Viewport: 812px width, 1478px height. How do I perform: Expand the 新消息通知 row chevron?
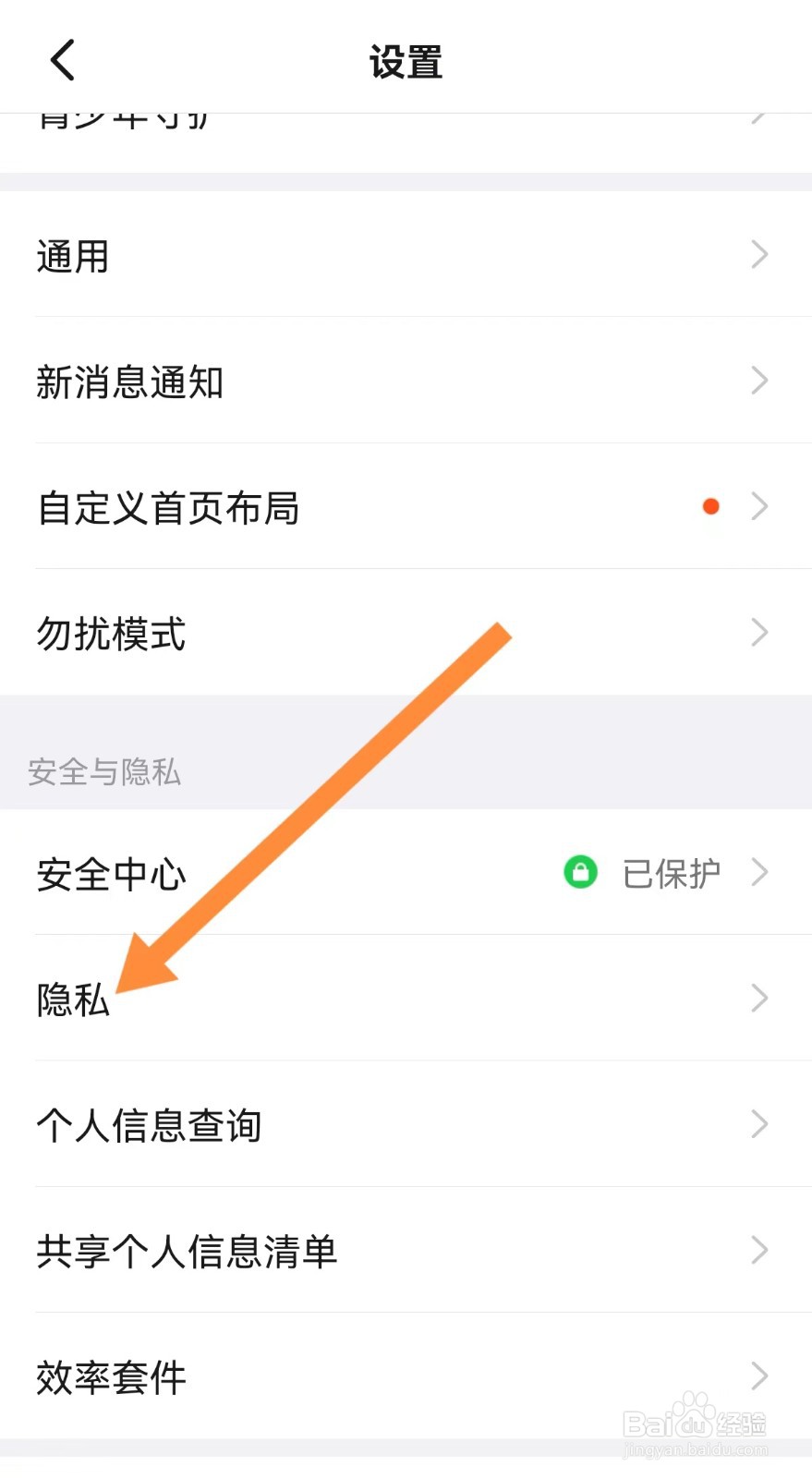[x=758, y=381]
